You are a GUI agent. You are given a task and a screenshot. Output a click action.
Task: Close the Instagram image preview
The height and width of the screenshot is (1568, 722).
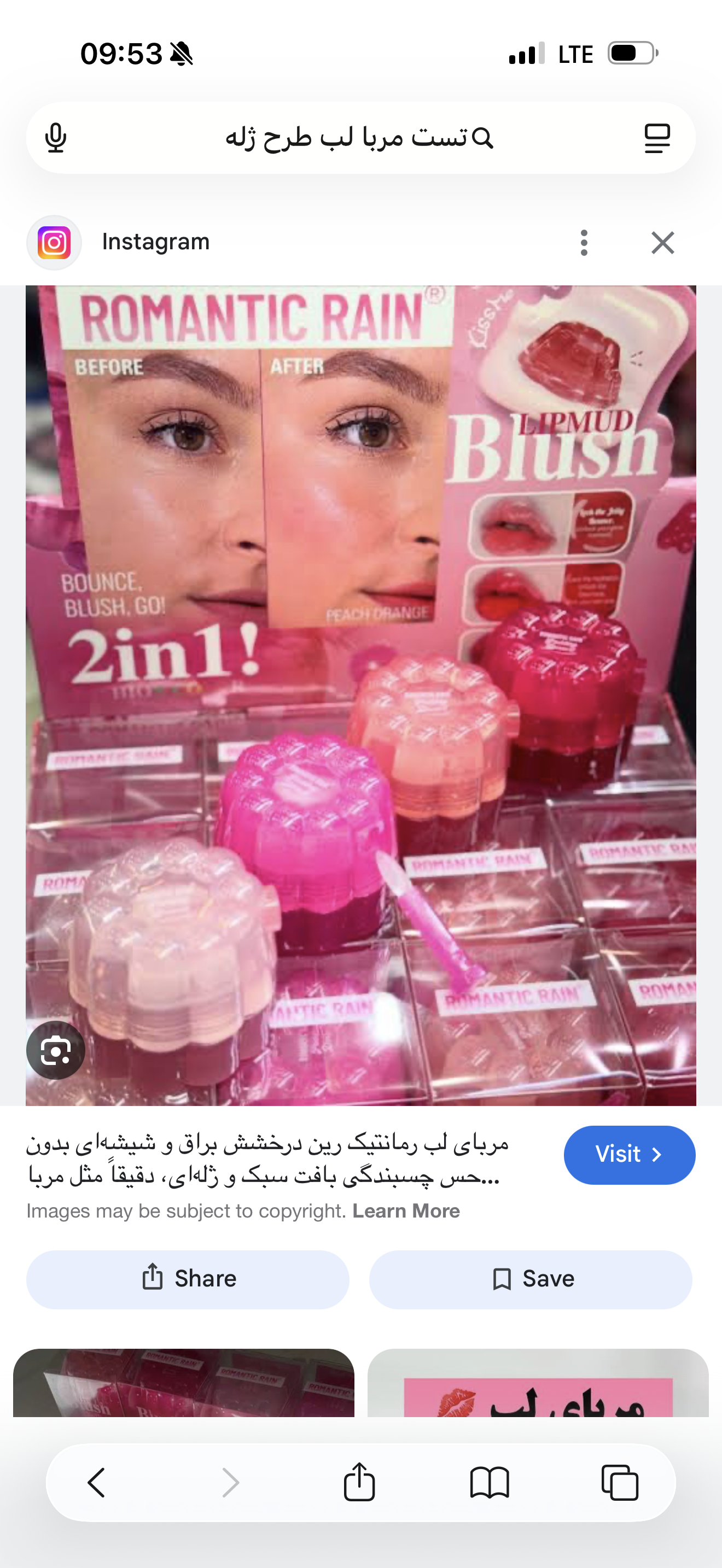tap(662, 243)
